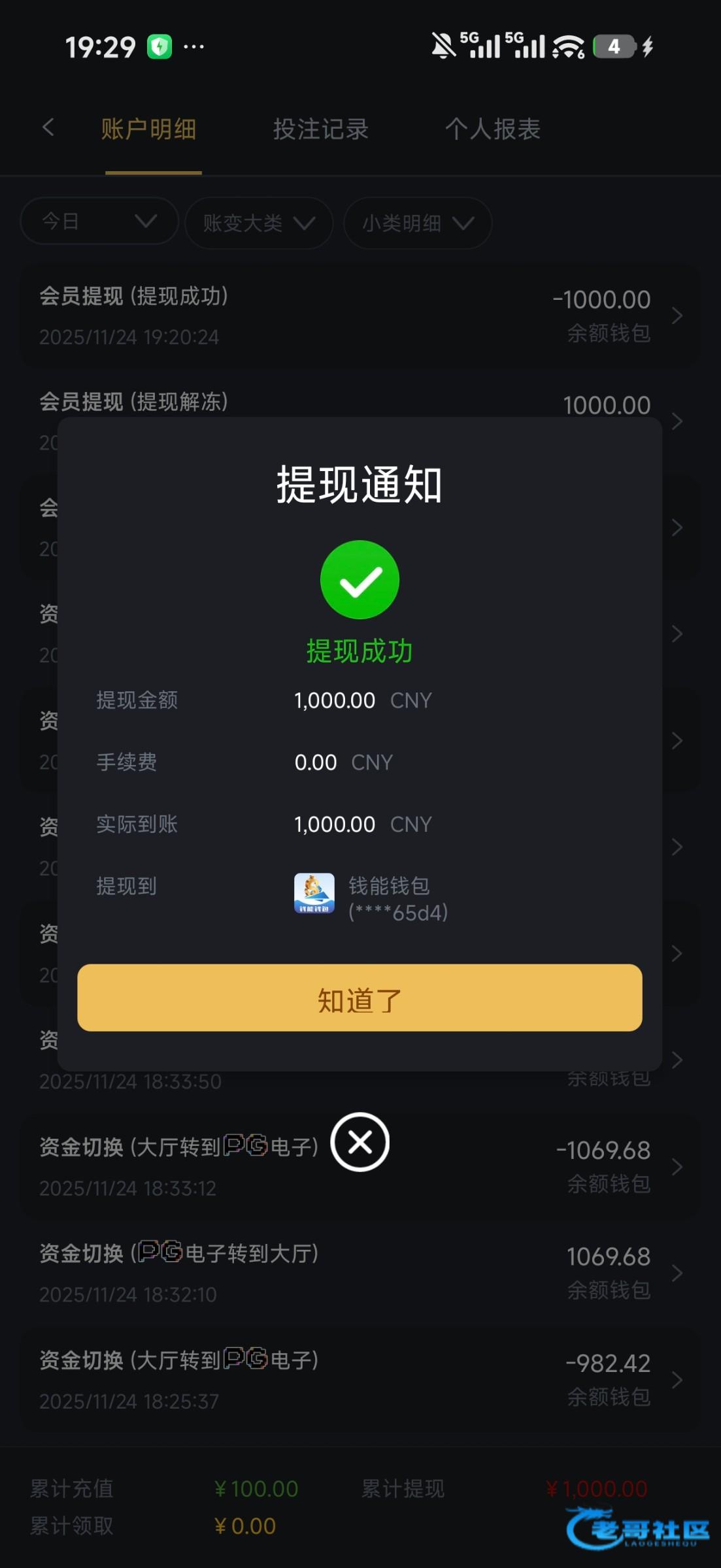Open the 账变大类 filter dropdown
The image size is (721, 1568).
click(259, 223)
